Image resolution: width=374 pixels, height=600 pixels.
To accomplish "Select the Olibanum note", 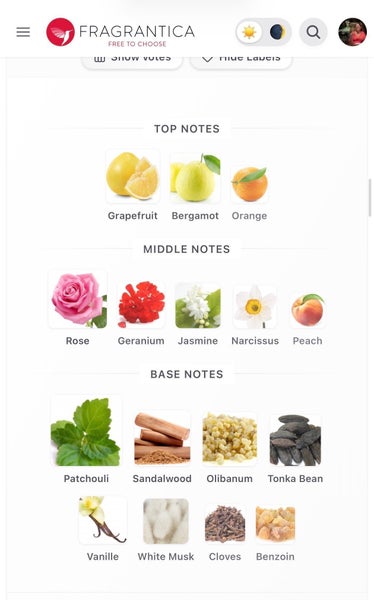I will tap(229, 448).
